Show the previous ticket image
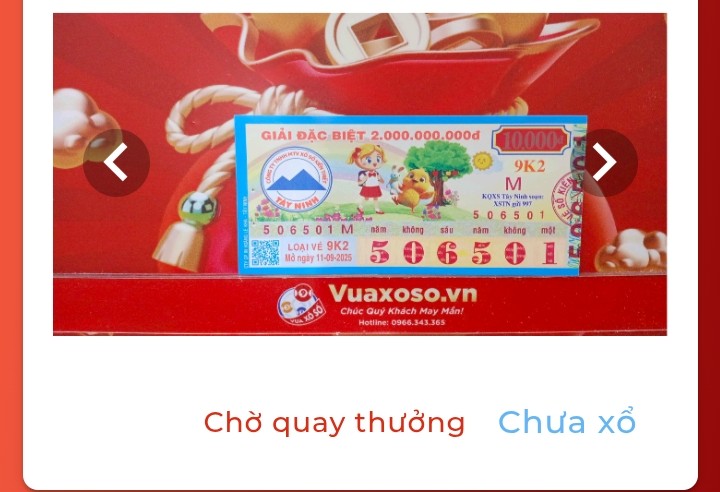Image resolution: width=720 pixels, height=492 pixels. 117,162
